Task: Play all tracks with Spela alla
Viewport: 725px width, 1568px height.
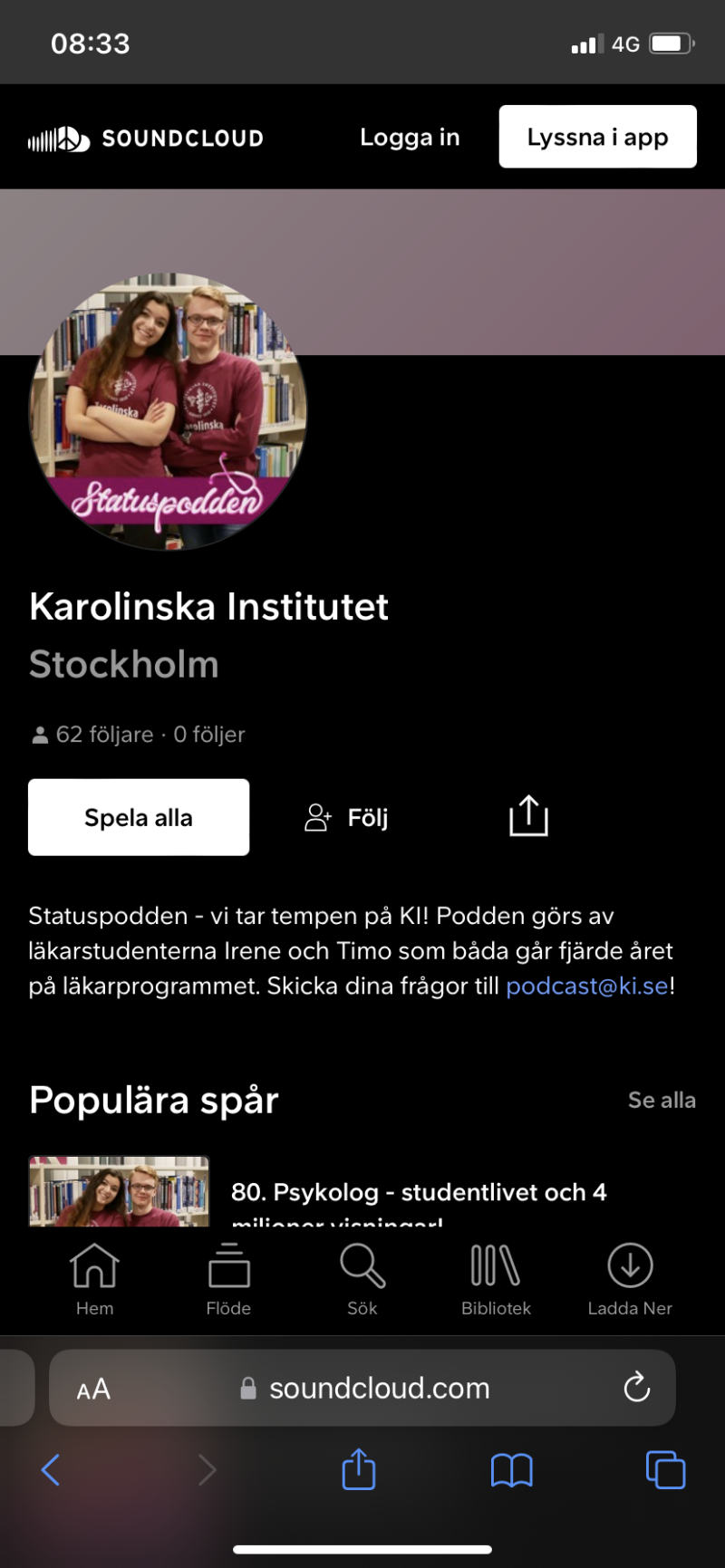Action: click(139, 817)
